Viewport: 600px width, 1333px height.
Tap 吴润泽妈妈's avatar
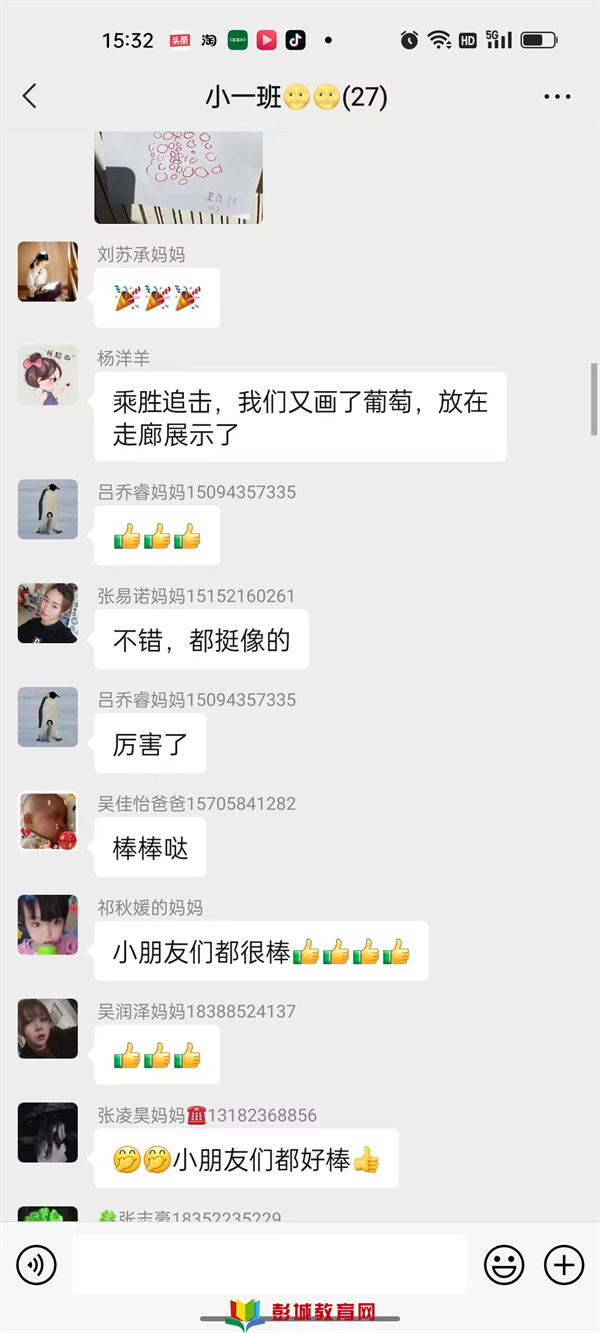[48, 1029]
